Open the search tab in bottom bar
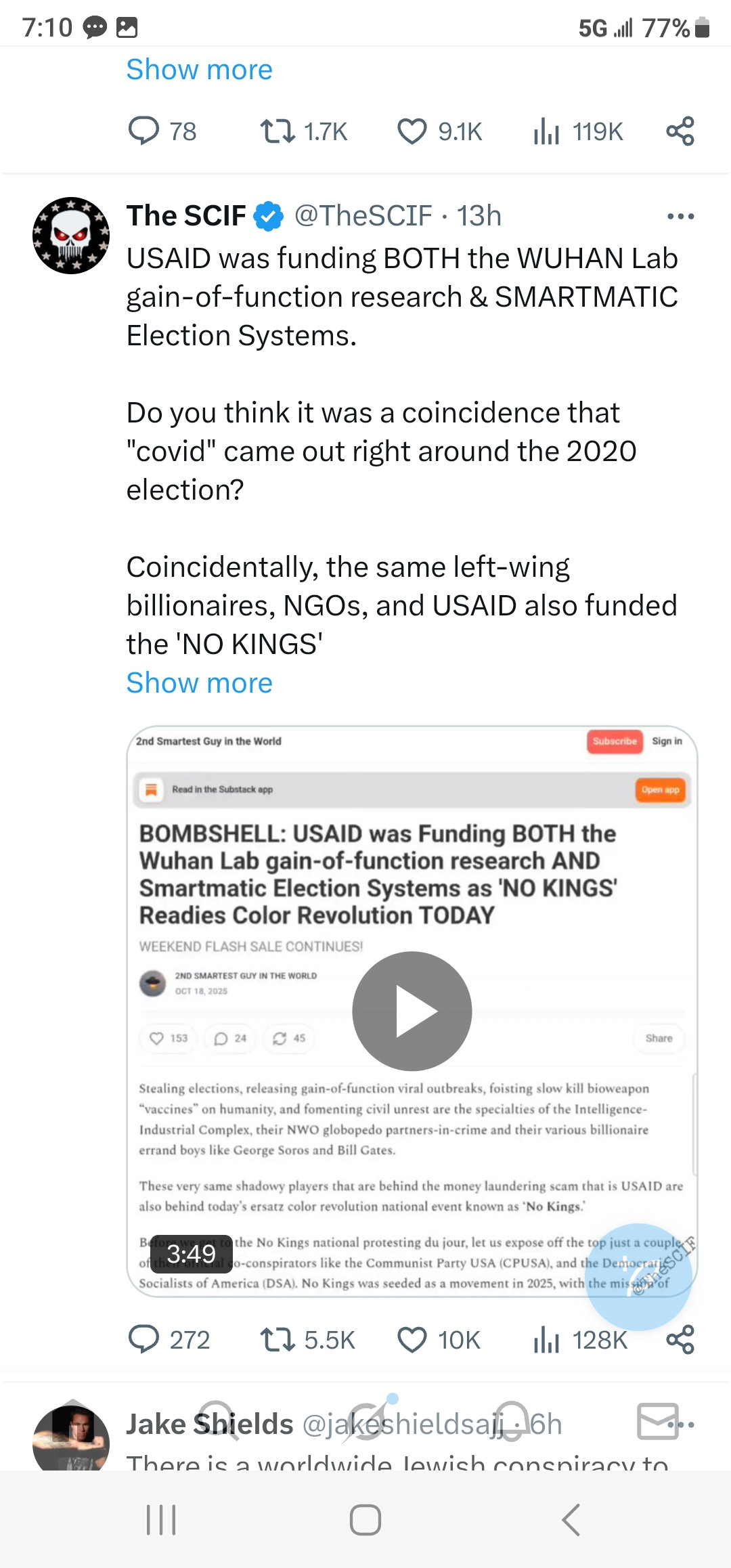The image size is (731, 1568). tap(218, 1420)
